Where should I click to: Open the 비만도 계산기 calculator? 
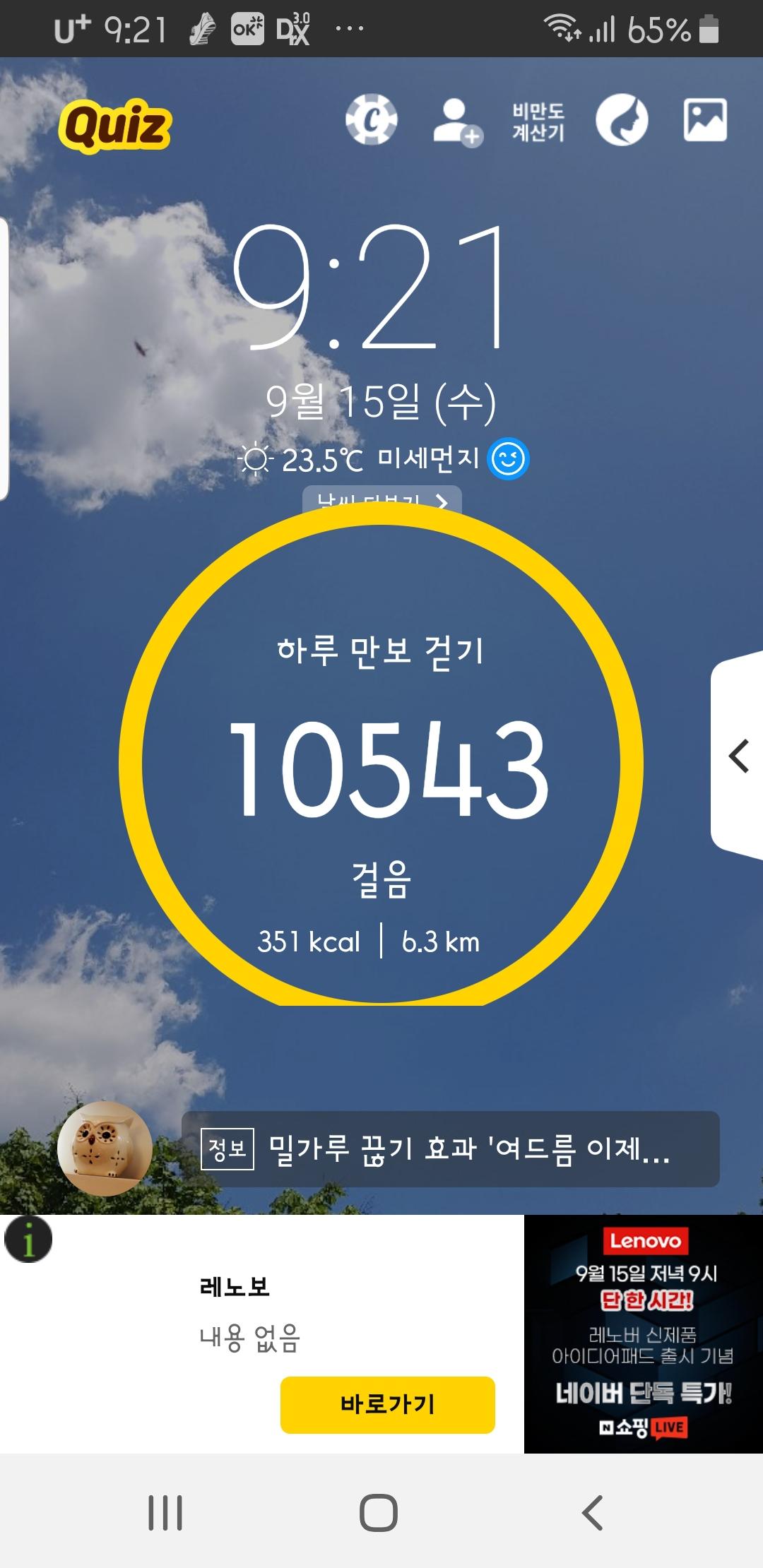[x=538, y=121]
